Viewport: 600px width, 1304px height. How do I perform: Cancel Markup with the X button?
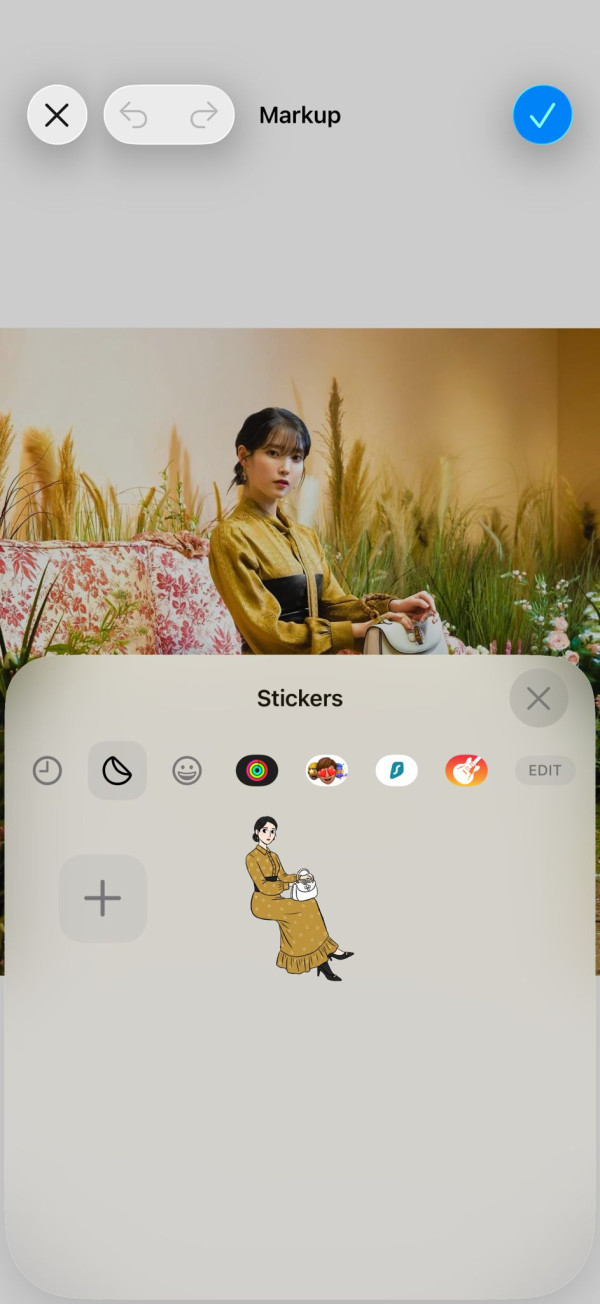[x=57, y=115]
